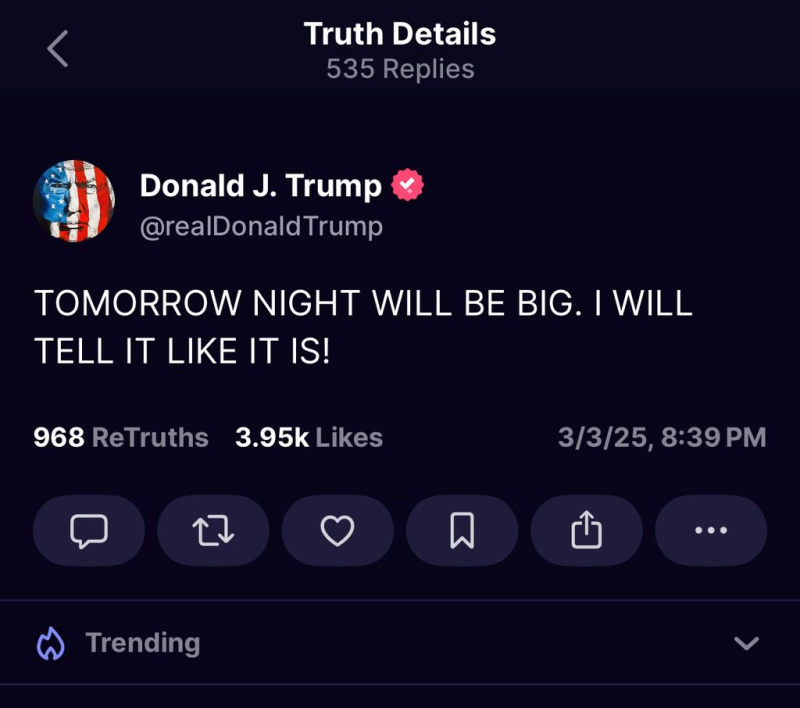Bookmark this Truth
Screen dimensions: 800x708
(x=462, y=531)
